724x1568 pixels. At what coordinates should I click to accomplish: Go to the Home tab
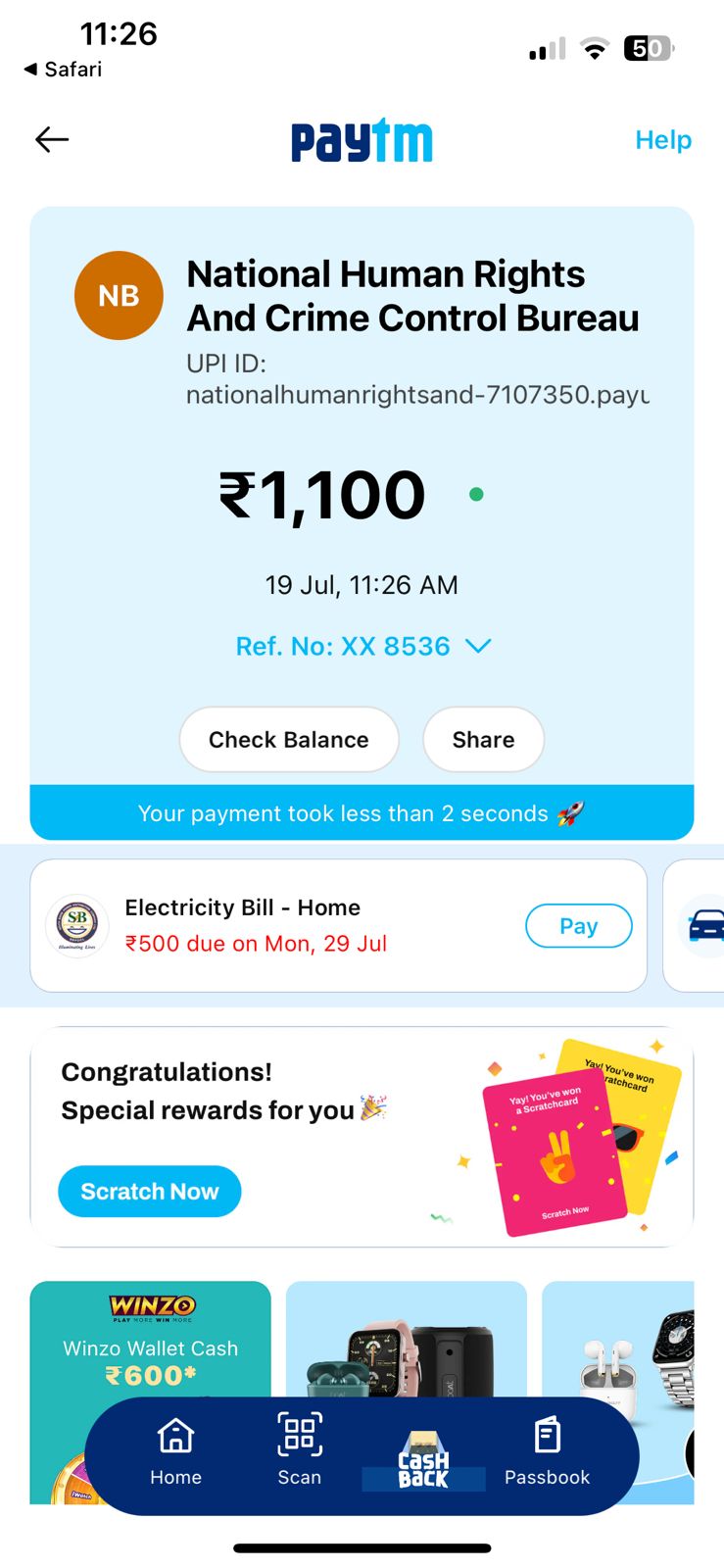176,1452
